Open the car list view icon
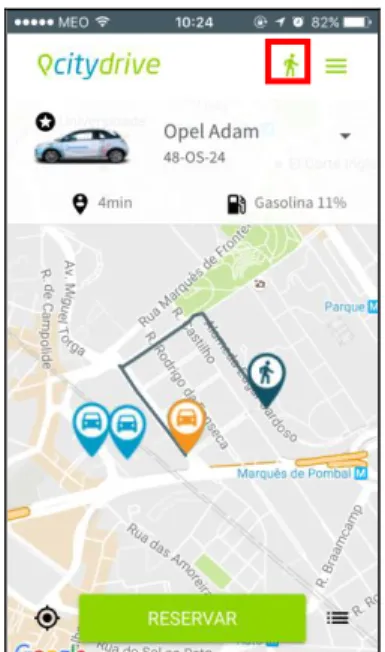 pyautogui.click(x=338, y=618)
